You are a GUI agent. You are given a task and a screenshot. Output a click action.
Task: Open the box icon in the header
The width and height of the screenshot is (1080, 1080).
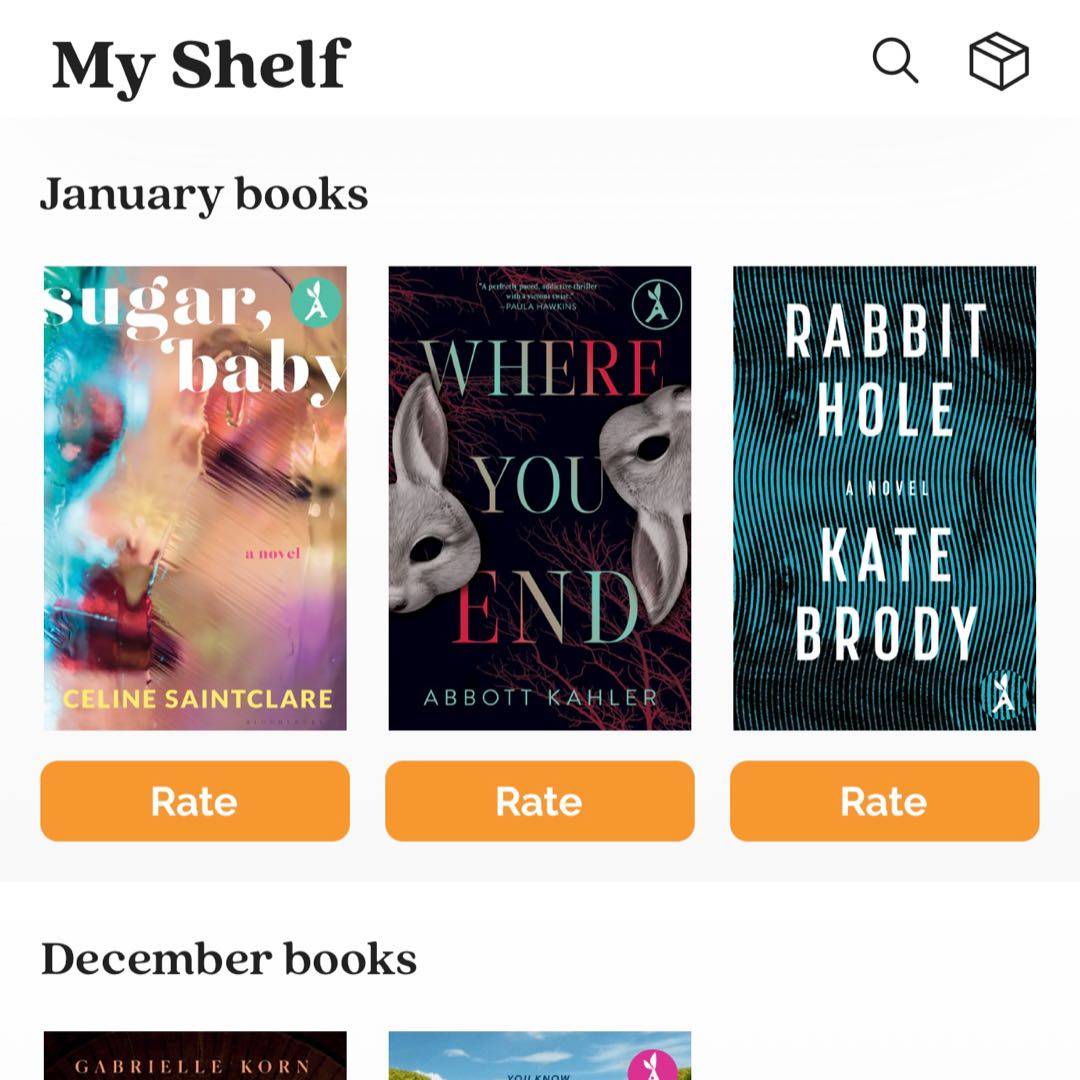998,61
